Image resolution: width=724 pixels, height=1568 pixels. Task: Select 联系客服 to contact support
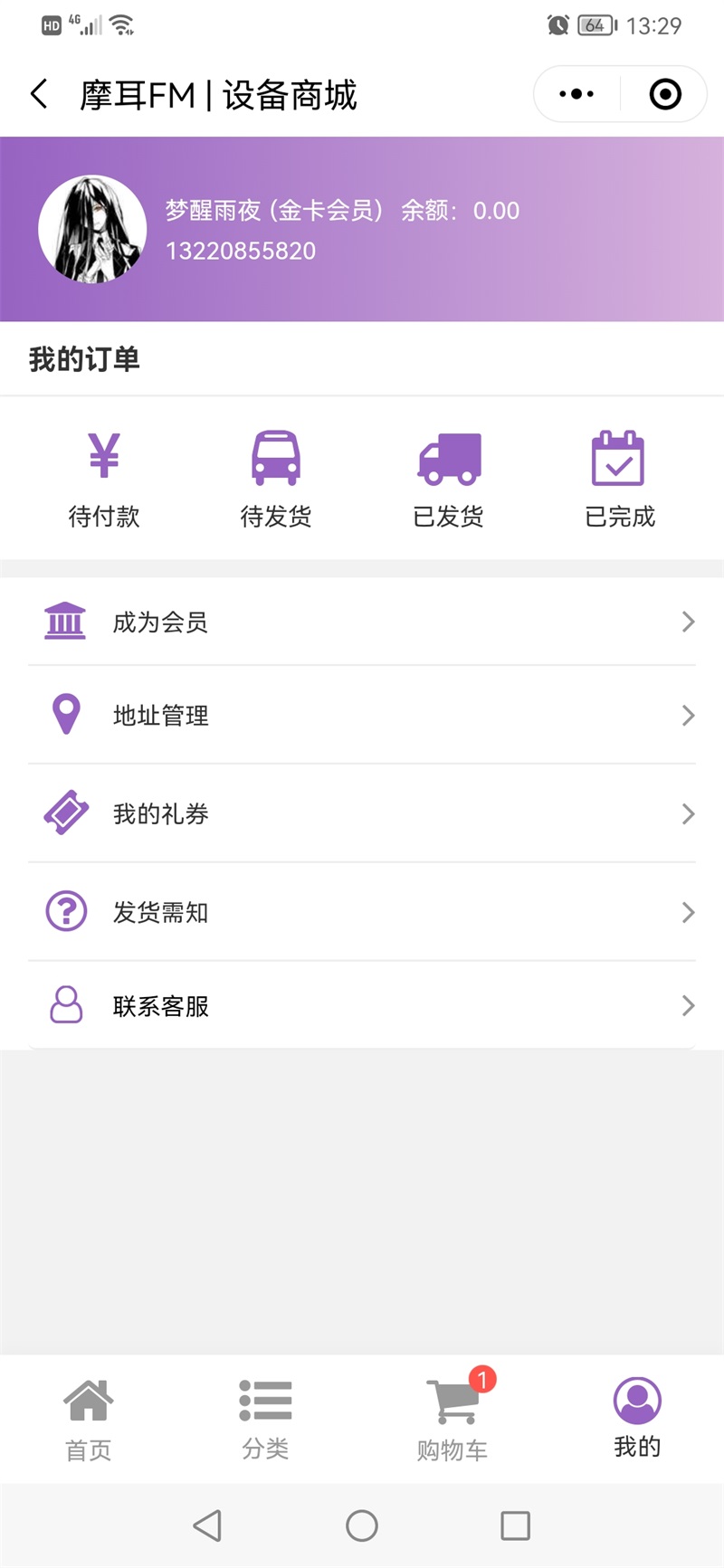[362, 1006]
